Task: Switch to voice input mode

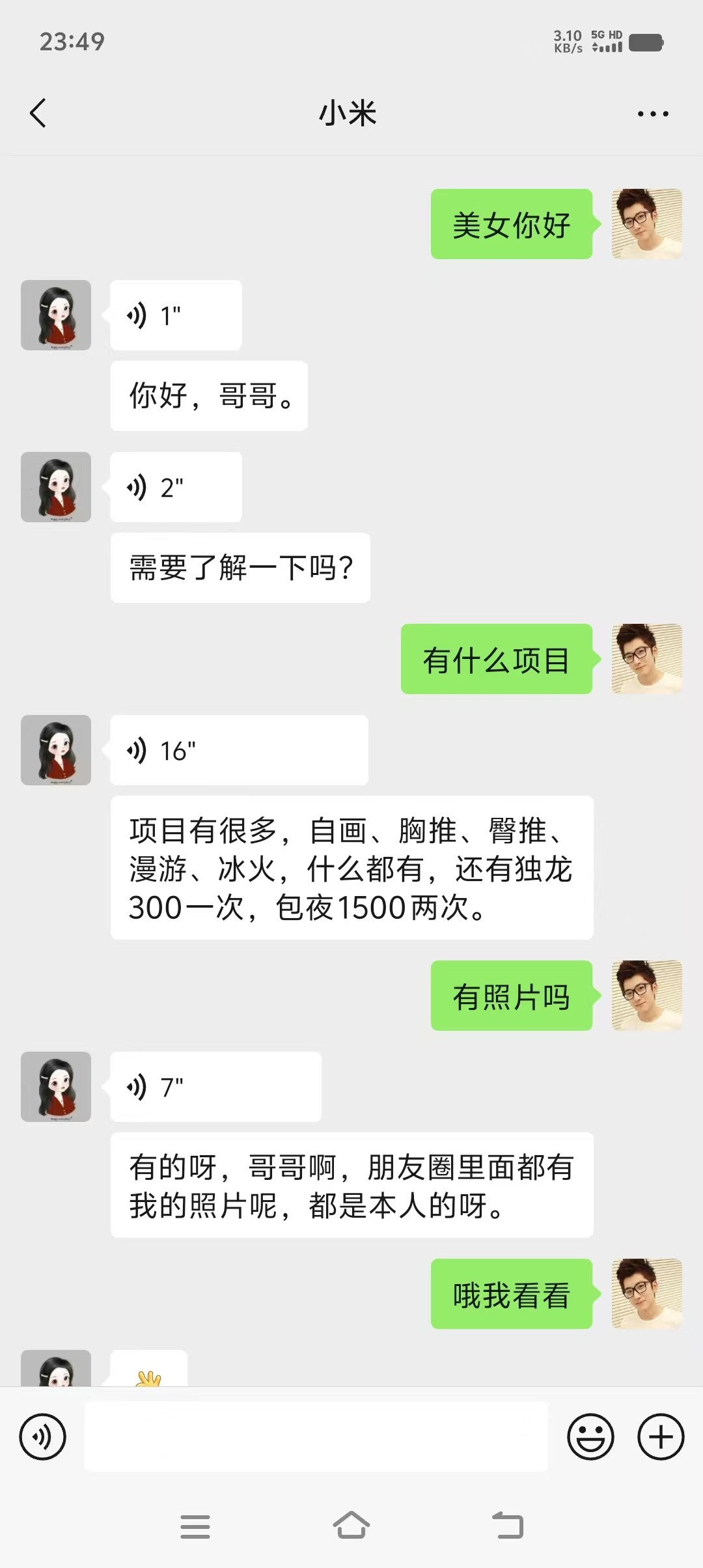Action: pyautogui.click(x=43, y=1436)
